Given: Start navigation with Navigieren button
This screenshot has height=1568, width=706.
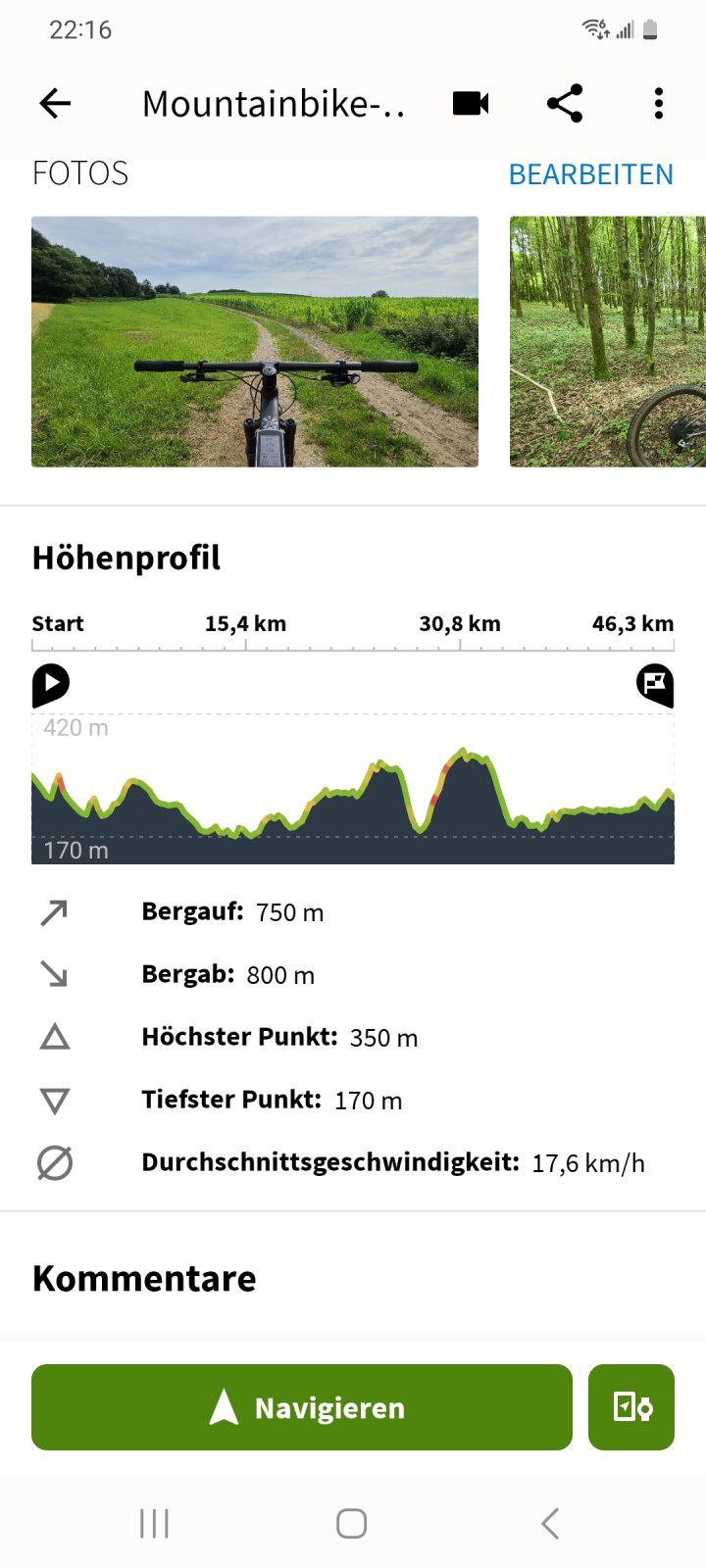Looking at the screenshot, I should (x=302, y=1407).
